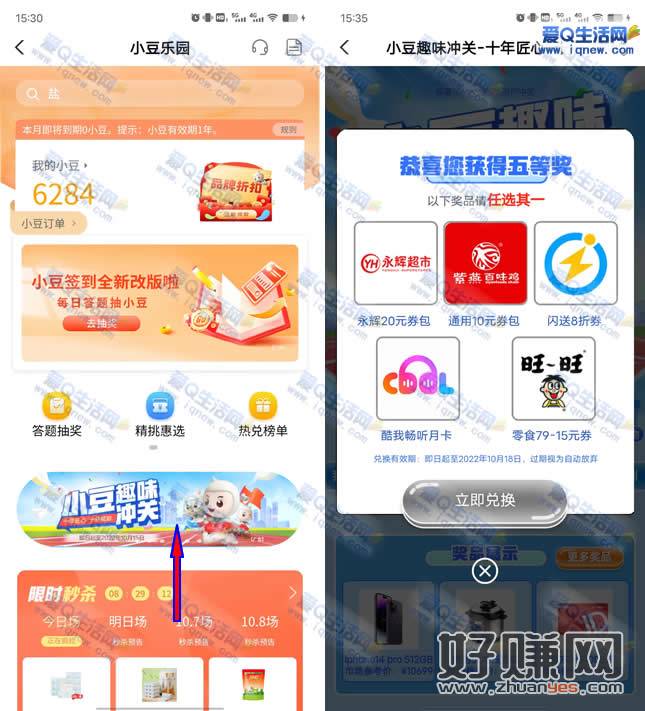Open the 小豆趣味冲关 banner
The height and width of the screenshot is (711, 645).
tap(158, 509)
